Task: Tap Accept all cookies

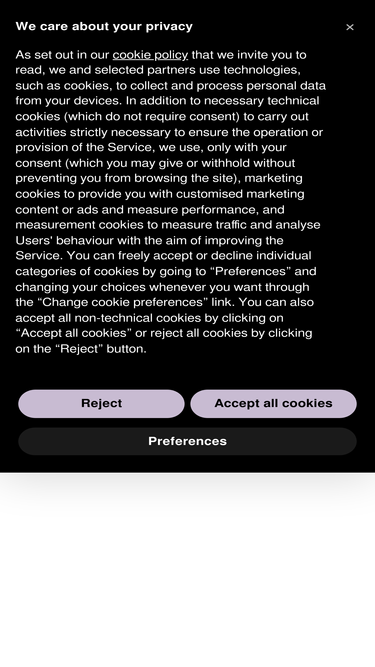Action: click(273, 403)
